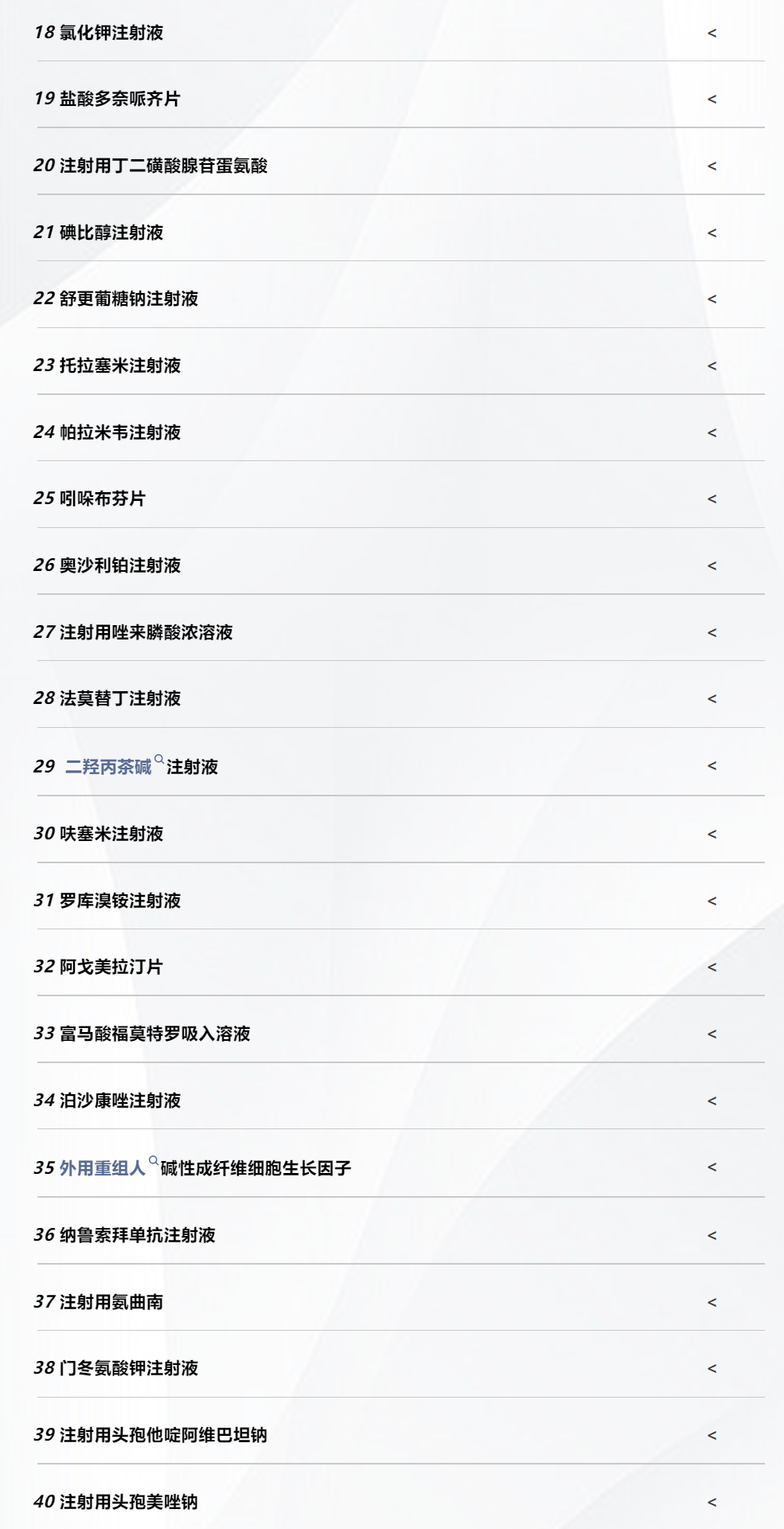
Task: Tap the 二羟丙茶碱 search link
Action: point(108,767)
